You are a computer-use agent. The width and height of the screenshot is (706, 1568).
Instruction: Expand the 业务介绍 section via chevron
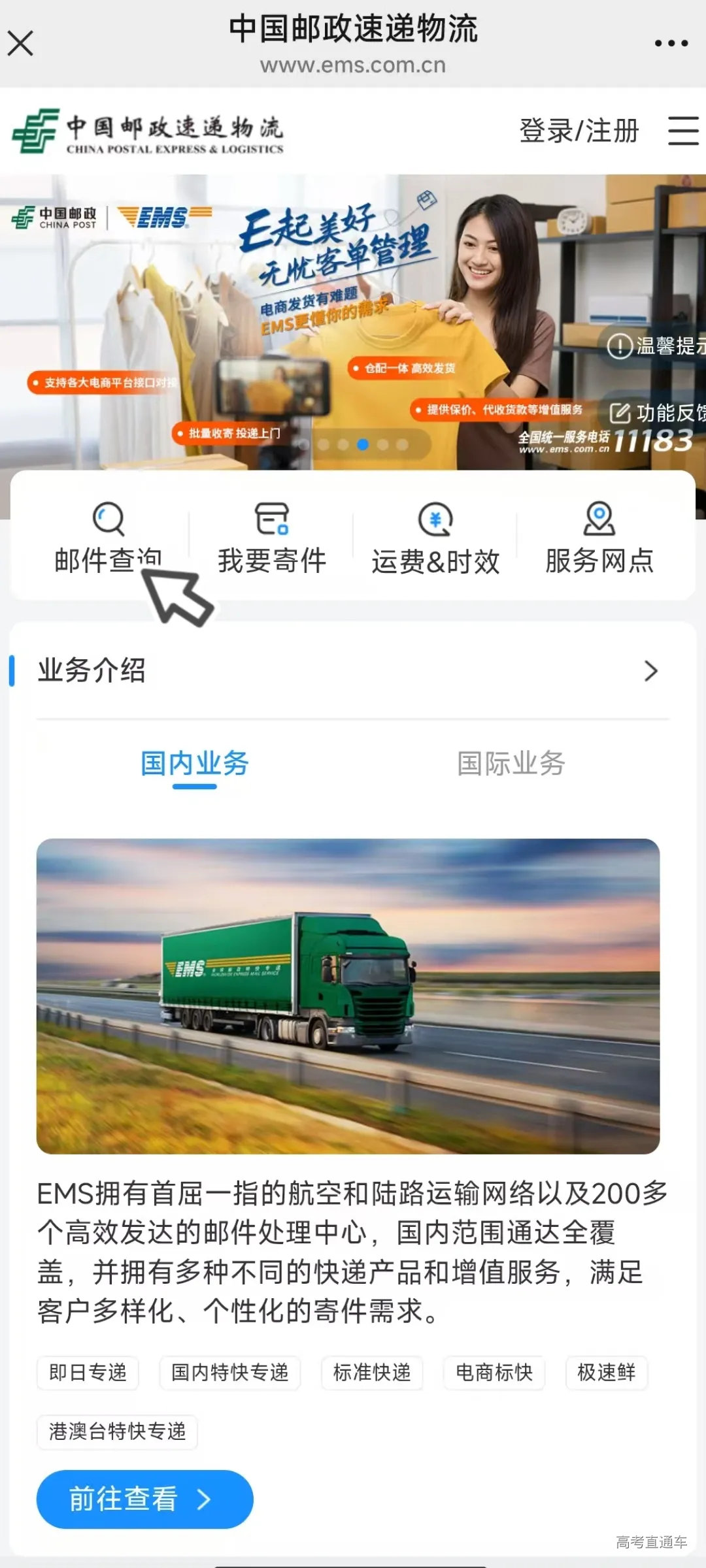650,671
